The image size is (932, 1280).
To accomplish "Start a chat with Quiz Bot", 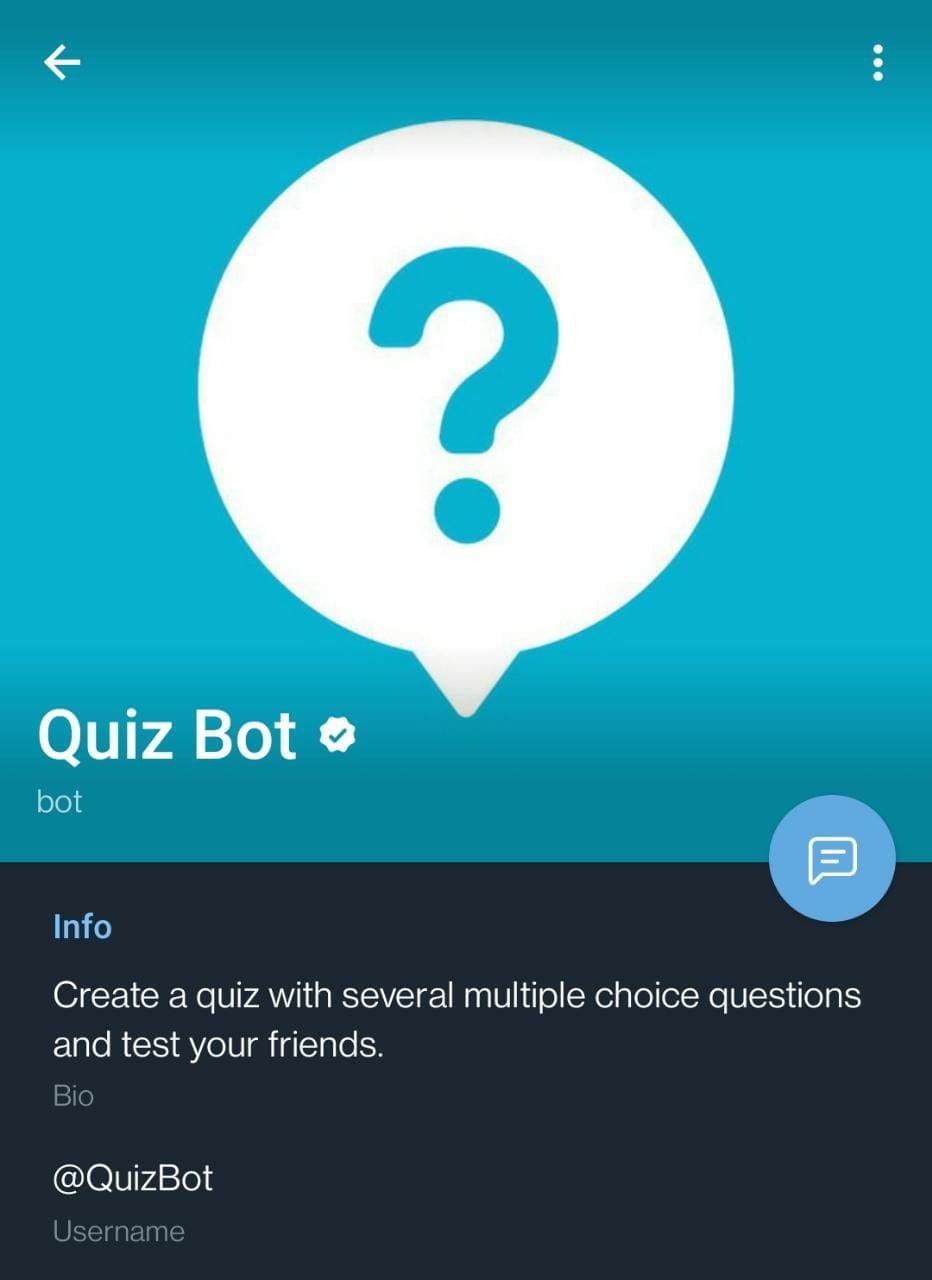I will [x=832, y=858].
